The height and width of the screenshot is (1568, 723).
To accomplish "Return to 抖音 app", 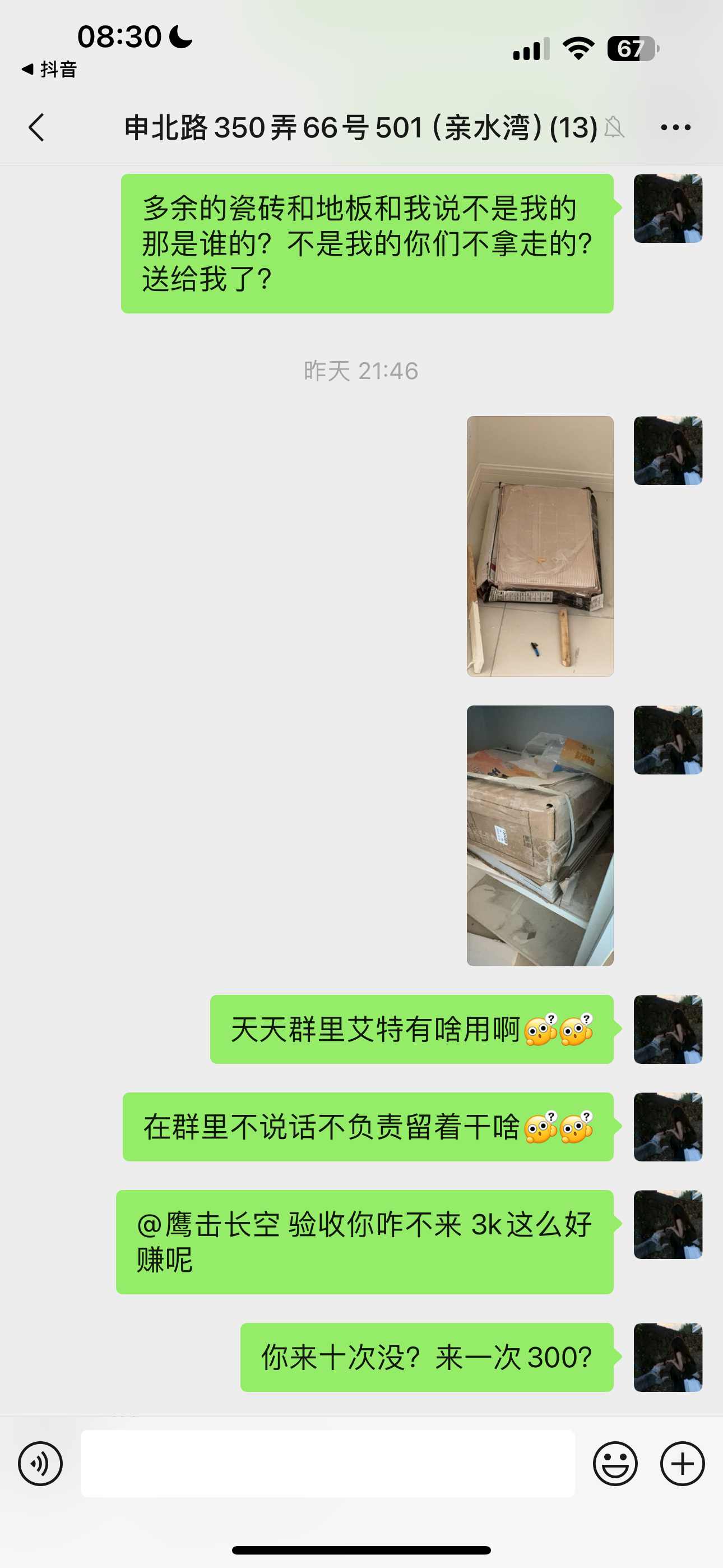I will pyautogui.click(x=49, y=70).
